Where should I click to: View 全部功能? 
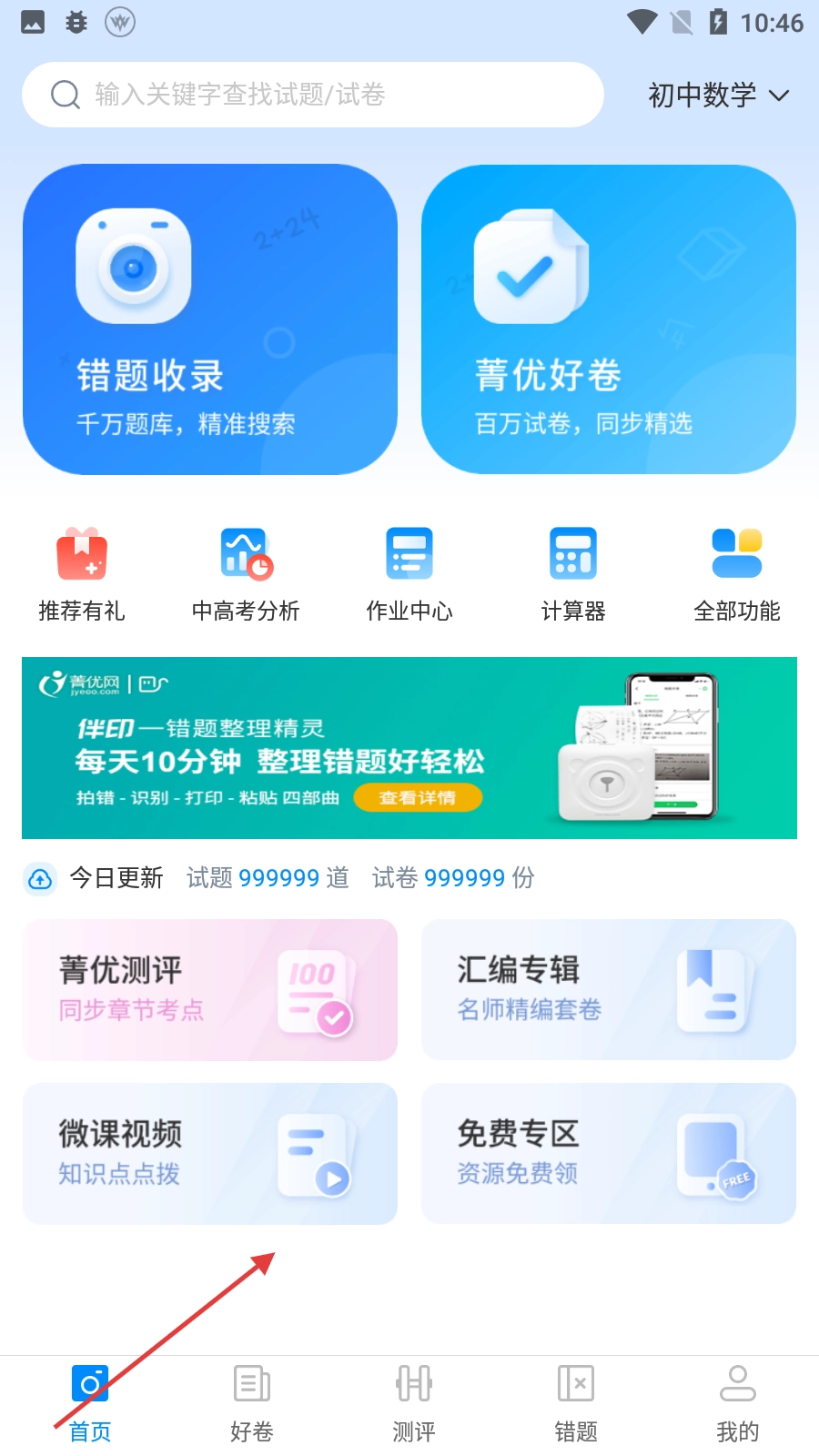pos(737,574)
